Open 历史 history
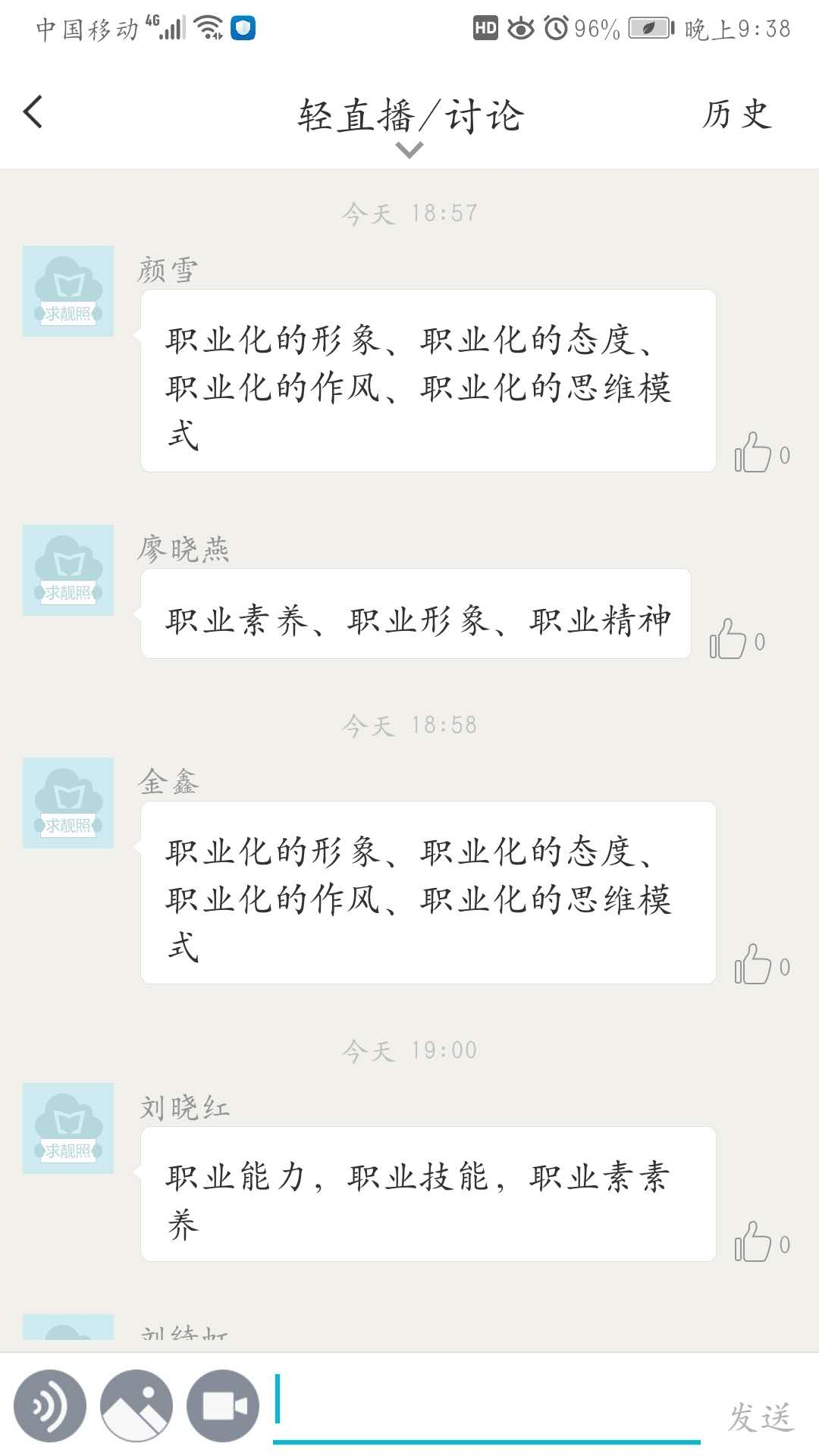Viewport: 819px width, 1456px height. click(x=736, y=115)
